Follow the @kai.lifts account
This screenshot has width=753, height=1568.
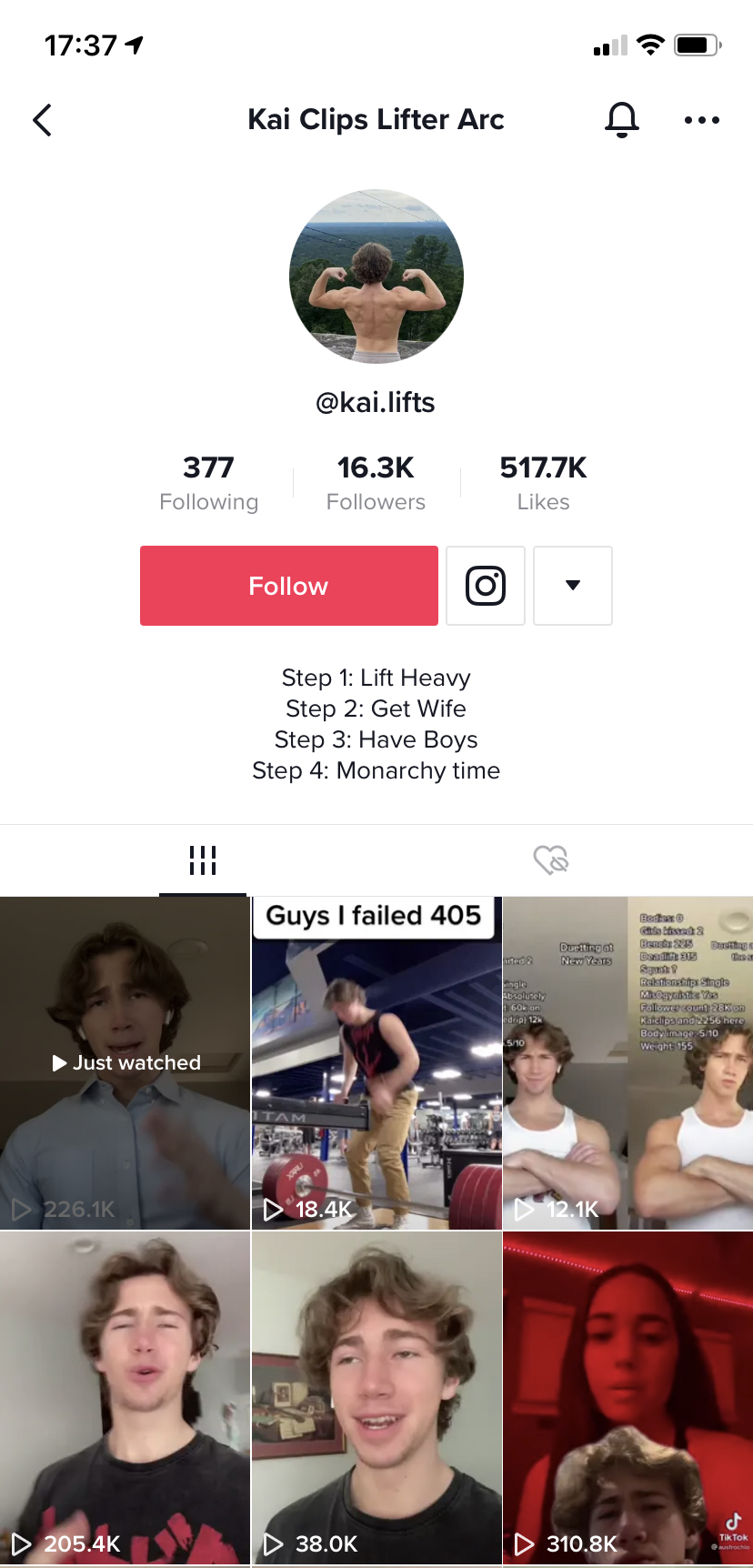pyautogui.click(x=289, y=586)
